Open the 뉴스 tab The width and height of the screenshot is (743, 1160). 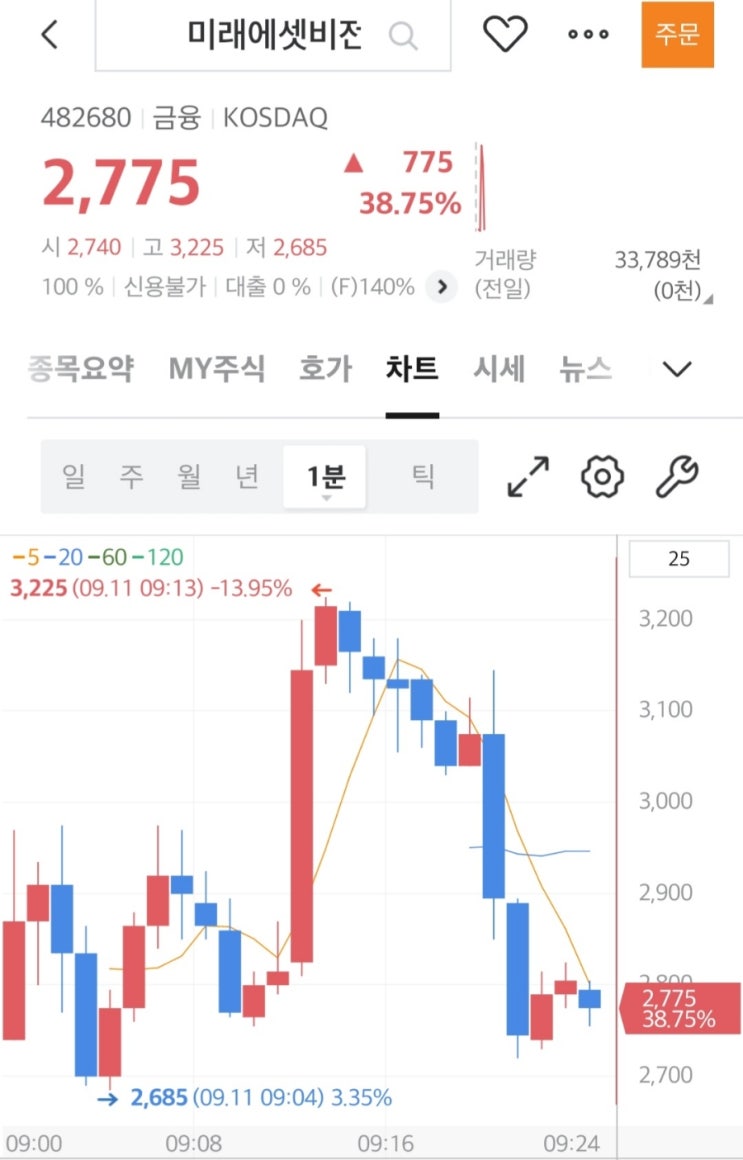coord(585,368)
